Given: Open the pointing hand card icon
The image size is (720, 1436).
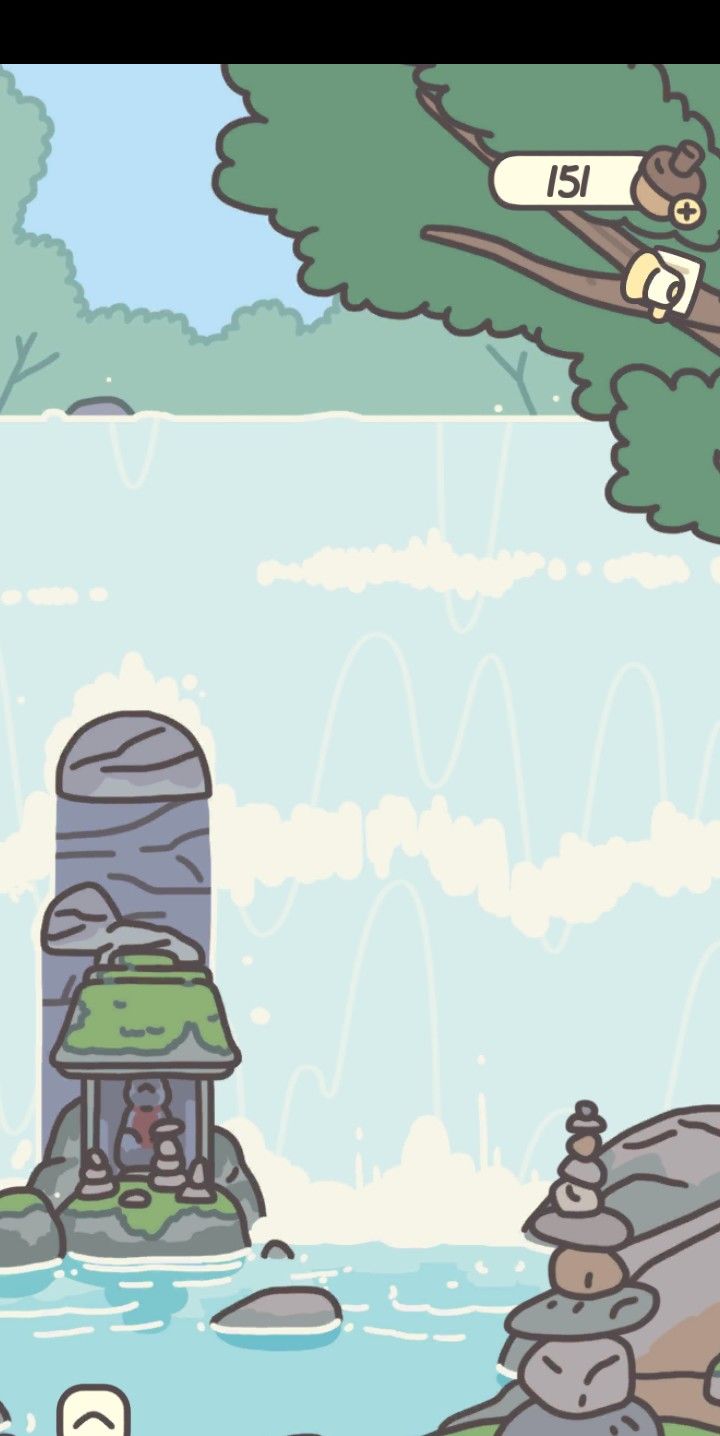Looking at the screenshot, I should pyautogui.click(x=663, y=284).
